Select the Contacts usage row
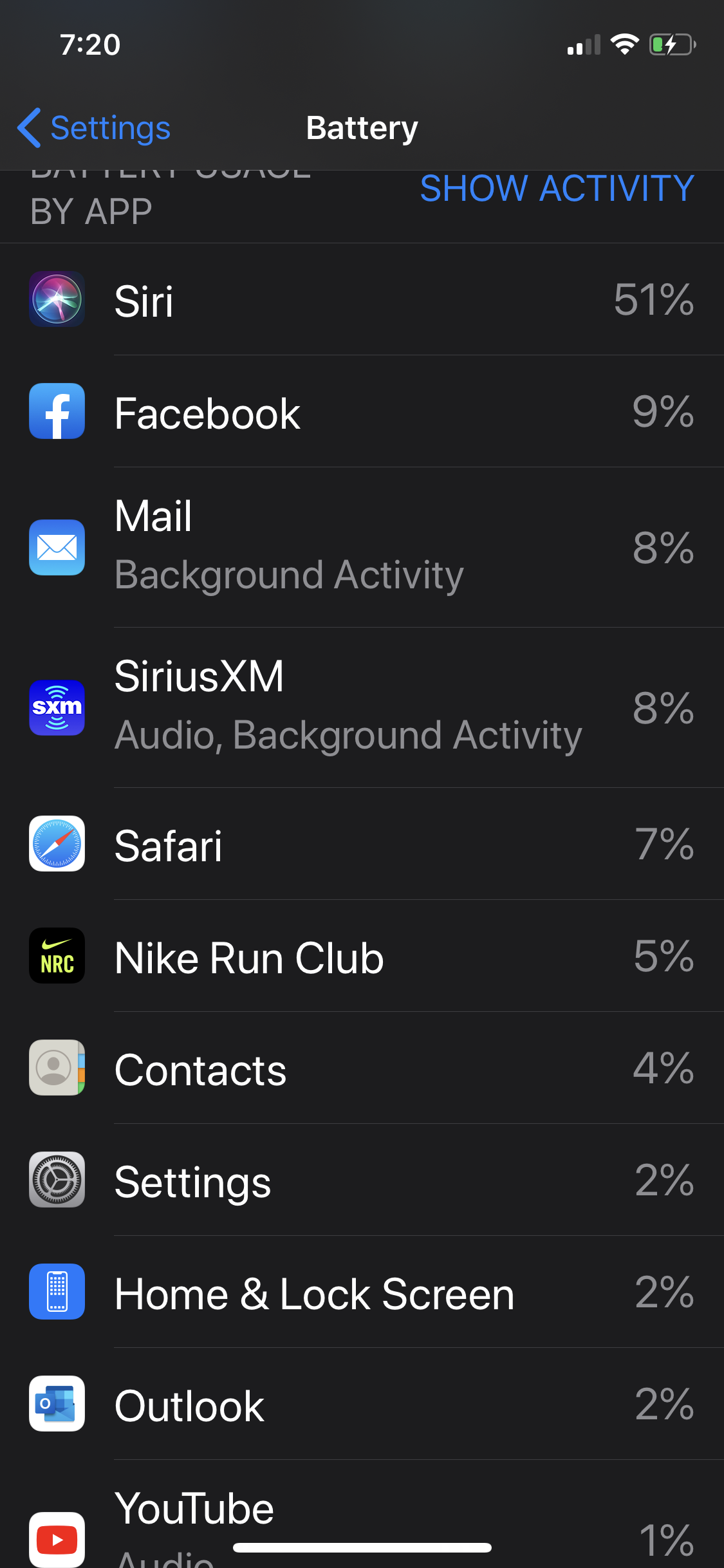 (x=362, y=1069)
